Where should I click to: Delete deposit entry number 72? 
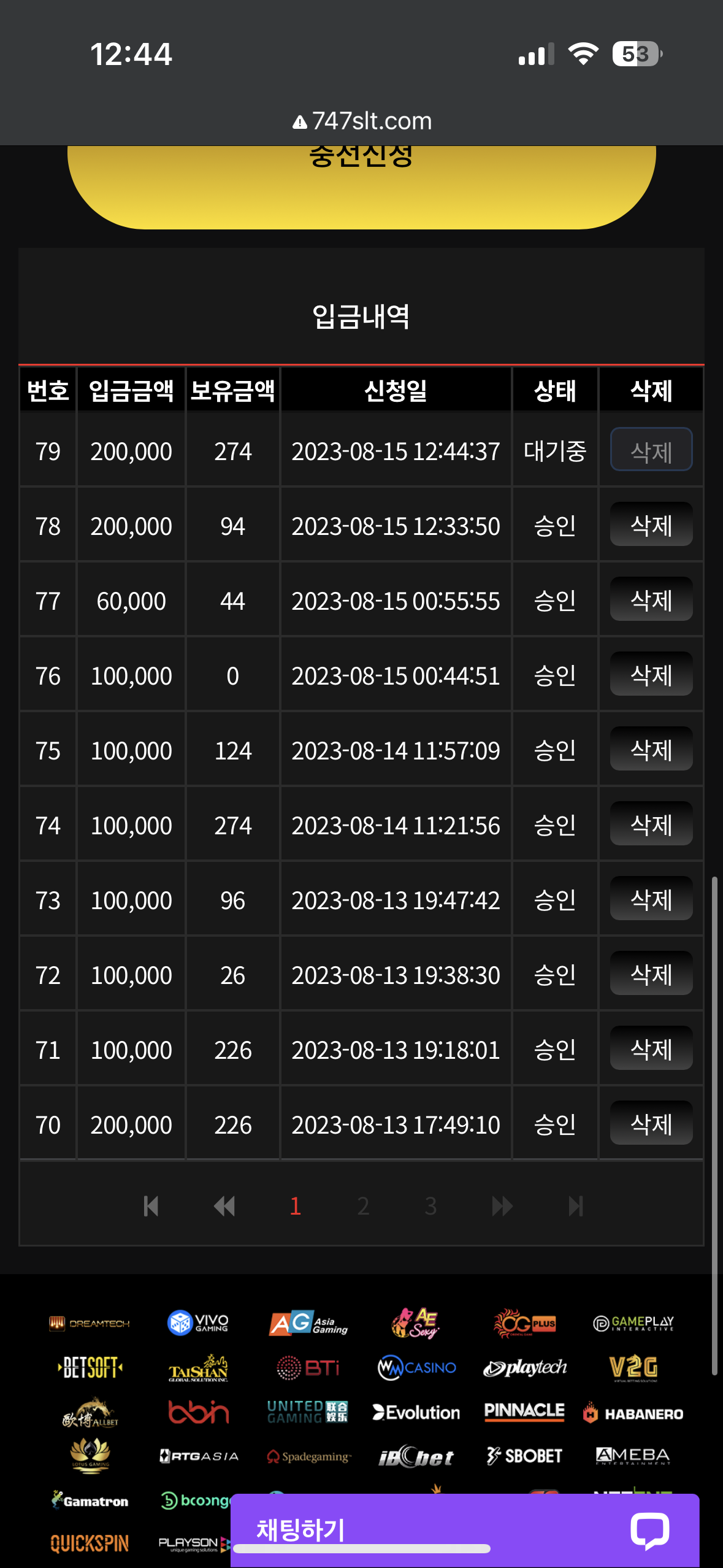pos(651,974)
